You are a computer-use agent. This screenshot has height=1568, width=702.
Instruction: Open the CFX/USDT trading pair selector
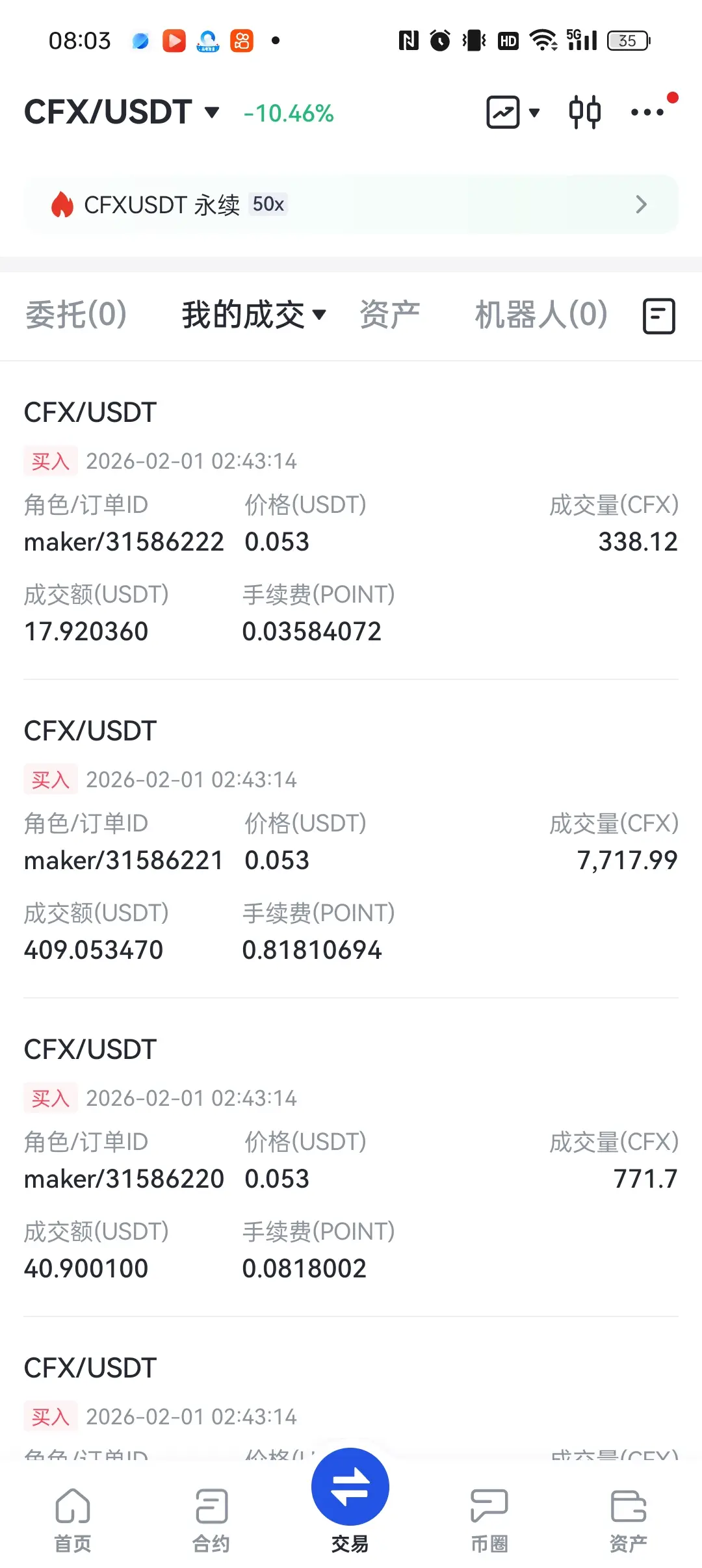tap(122, 112)
